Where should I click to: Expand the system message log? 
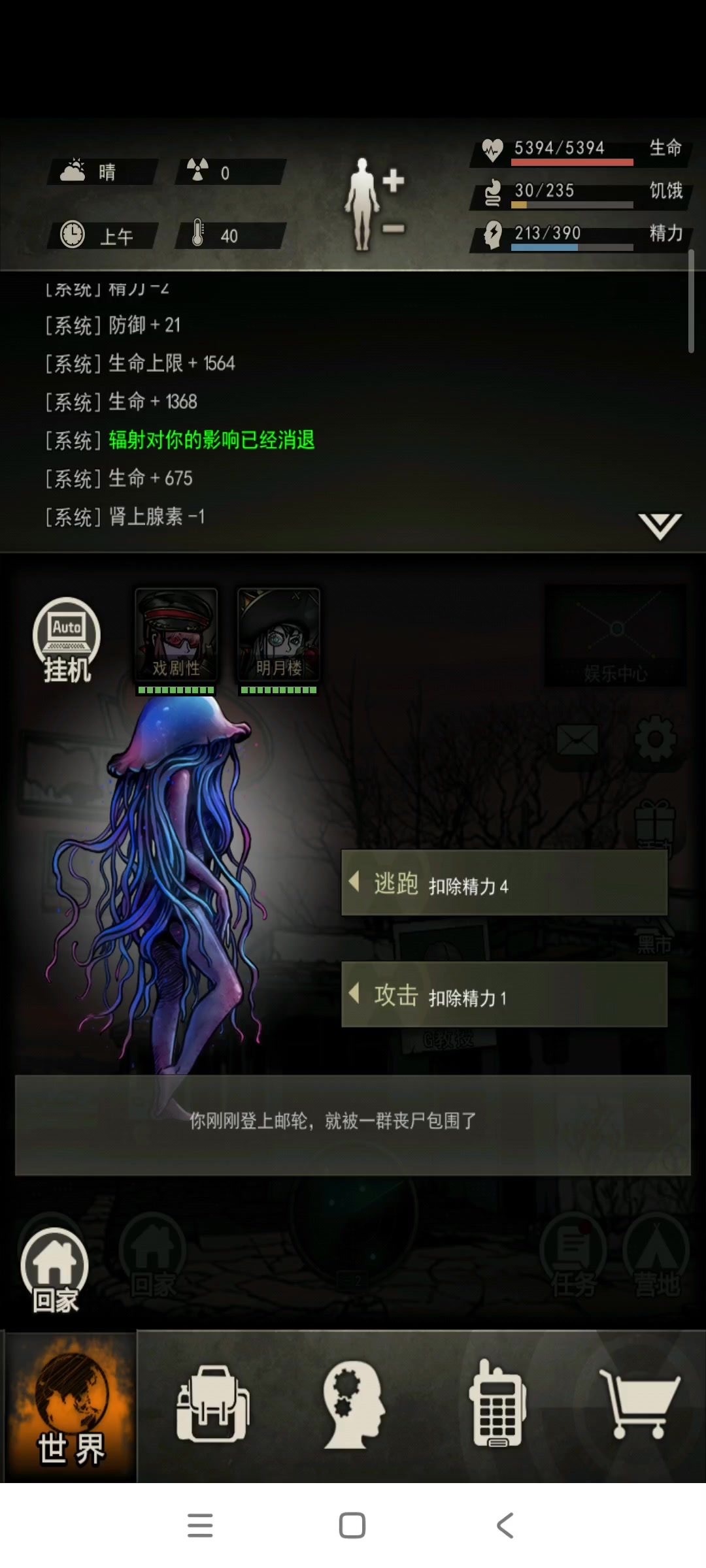coord(659,526)
